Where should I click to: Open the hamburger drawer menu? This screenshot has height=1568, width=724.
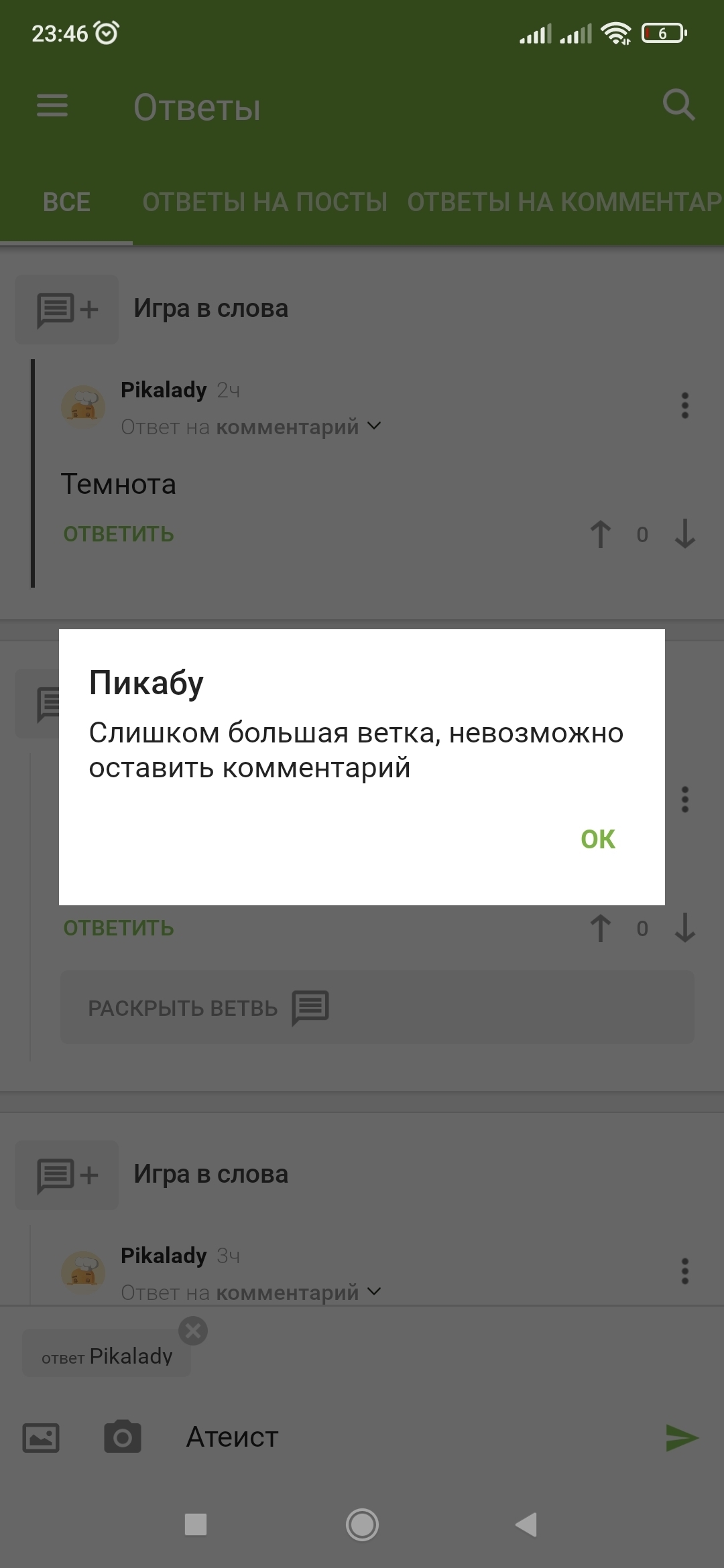52,106
